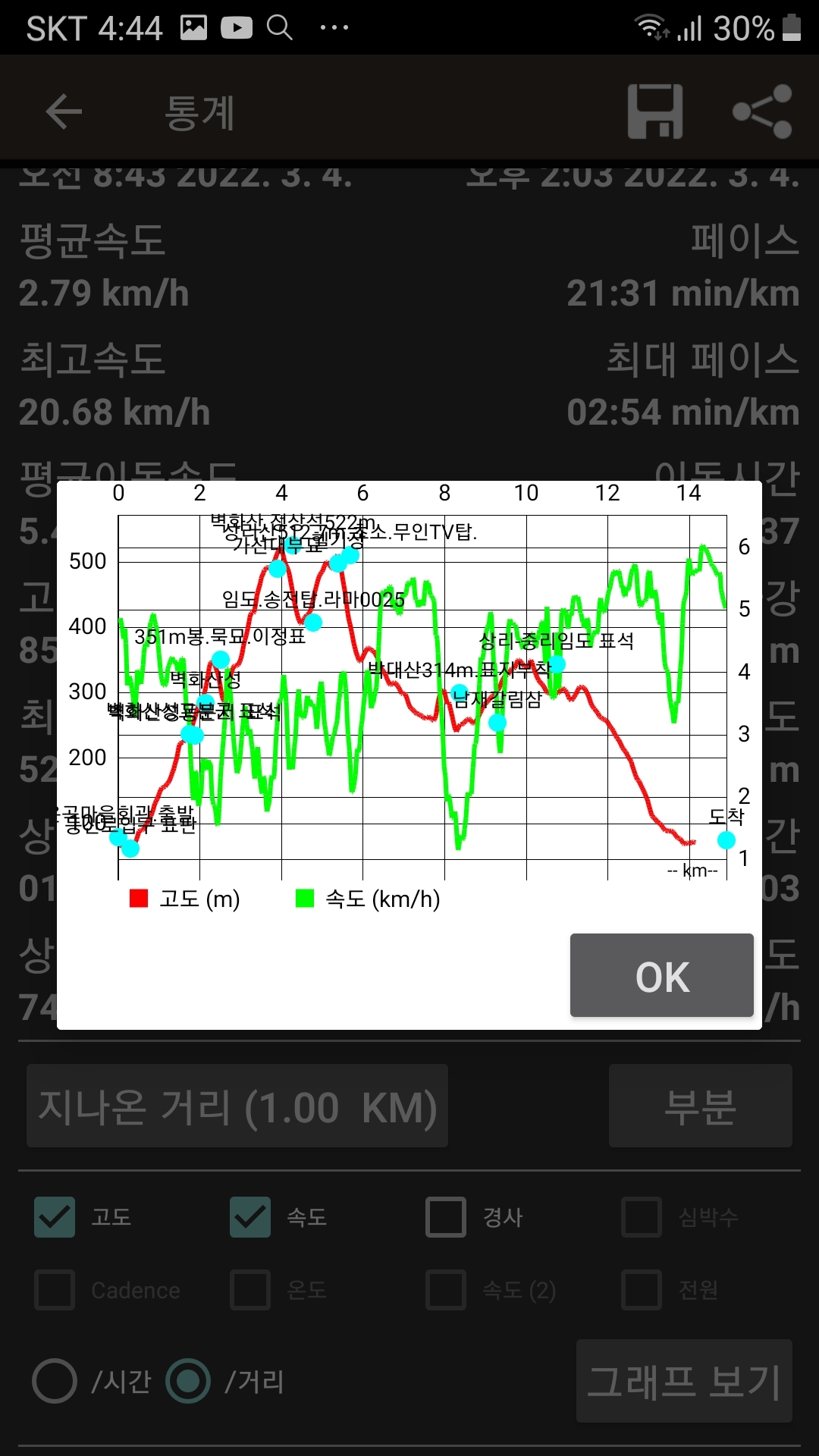This screenshot has width=819, height=1456.
Task: Tap the 부분 button
Action: (700, 1106)
